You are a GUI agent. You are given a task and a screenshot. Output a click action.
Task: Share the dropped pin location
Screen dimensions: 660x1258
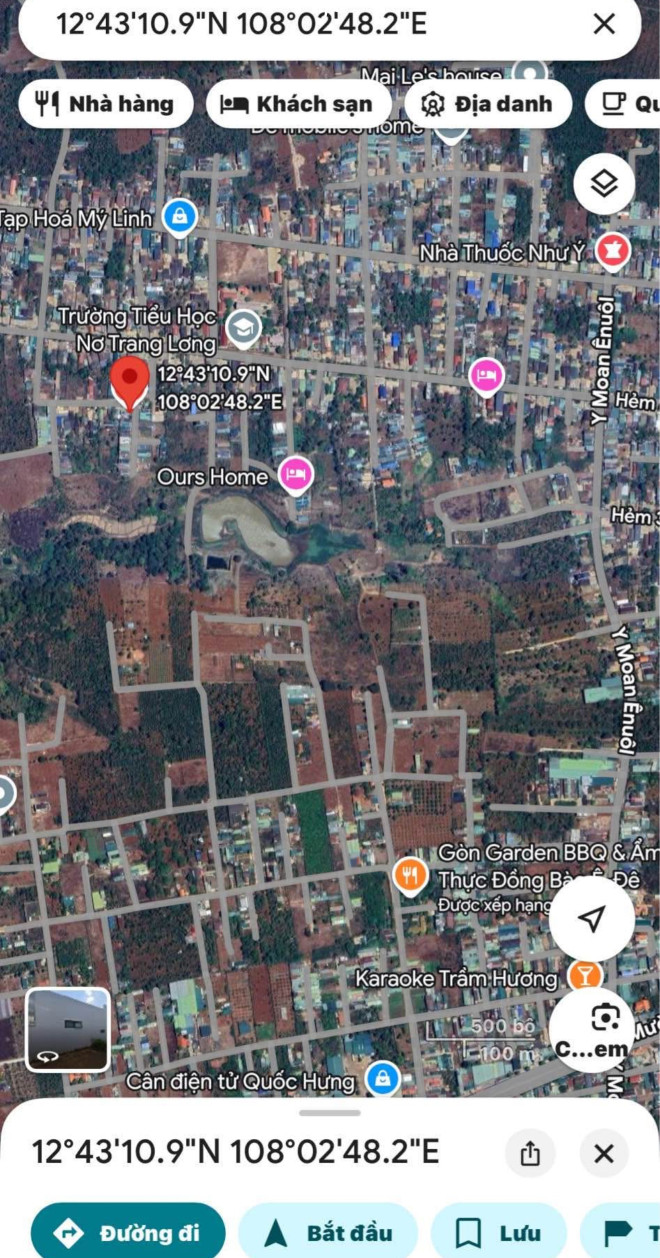530,1153
